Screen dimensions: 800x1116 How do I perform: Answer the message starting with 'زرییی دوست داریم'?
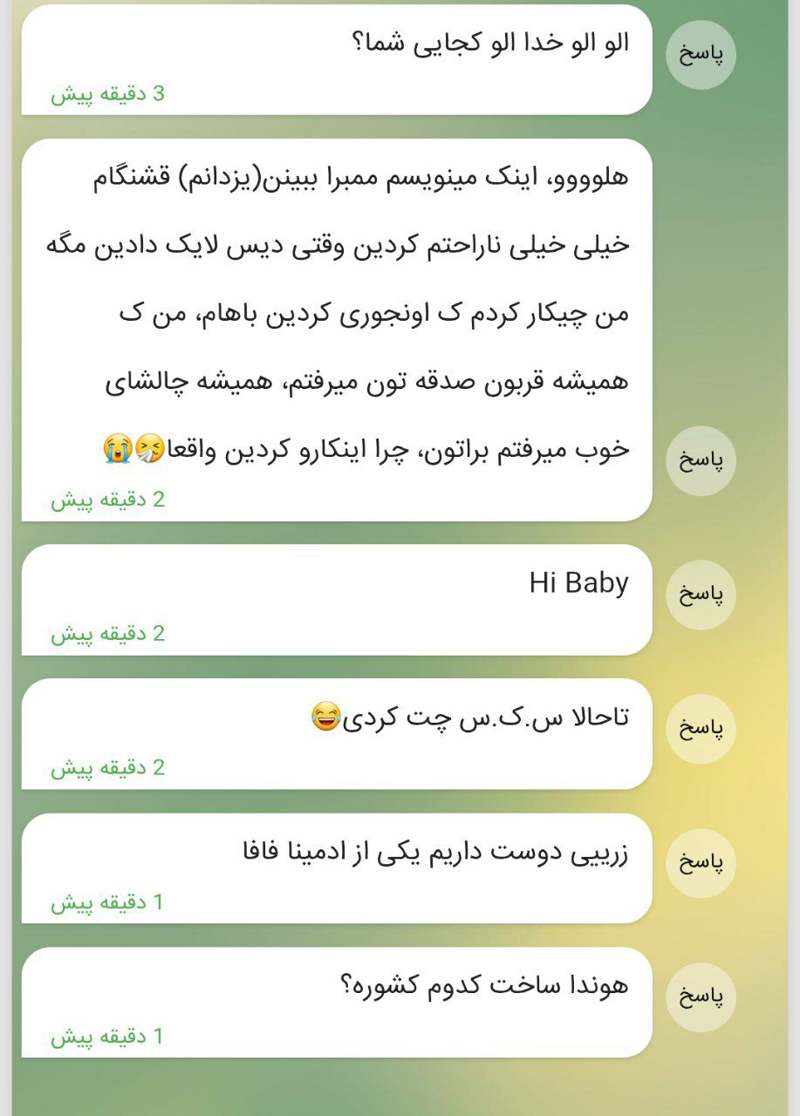point(700,864)
